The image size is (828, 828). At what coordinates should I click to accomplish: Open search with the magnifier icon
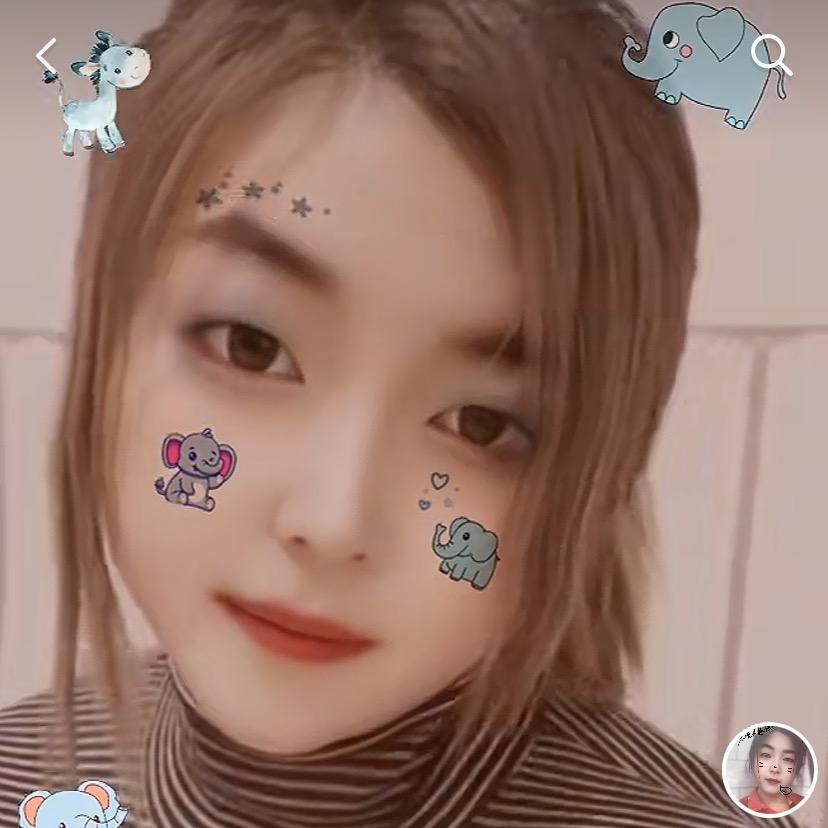[x=771, y=56]
